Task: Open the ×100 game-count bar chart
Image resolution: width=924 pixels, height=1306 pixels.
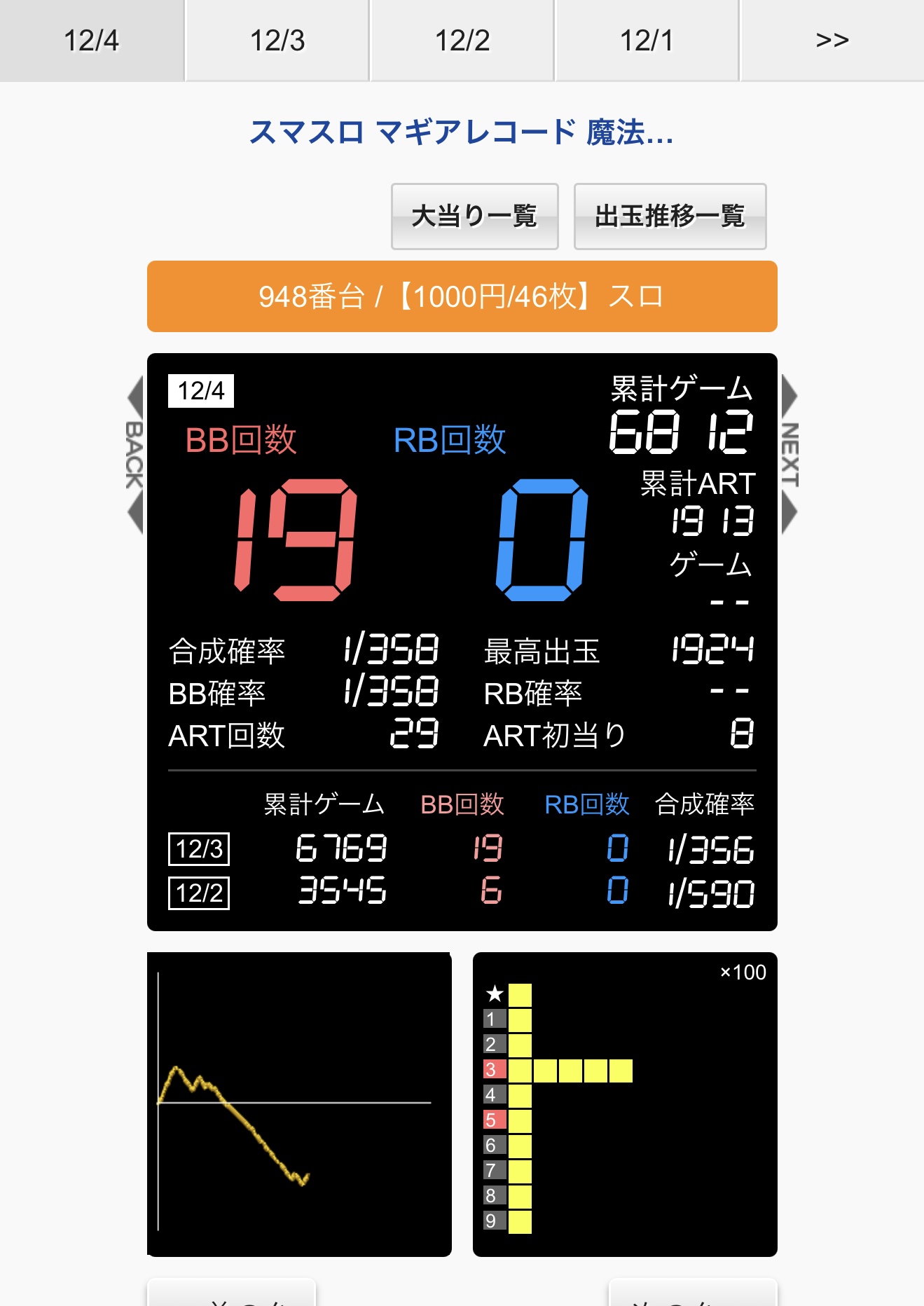Action: [624, 1104]
